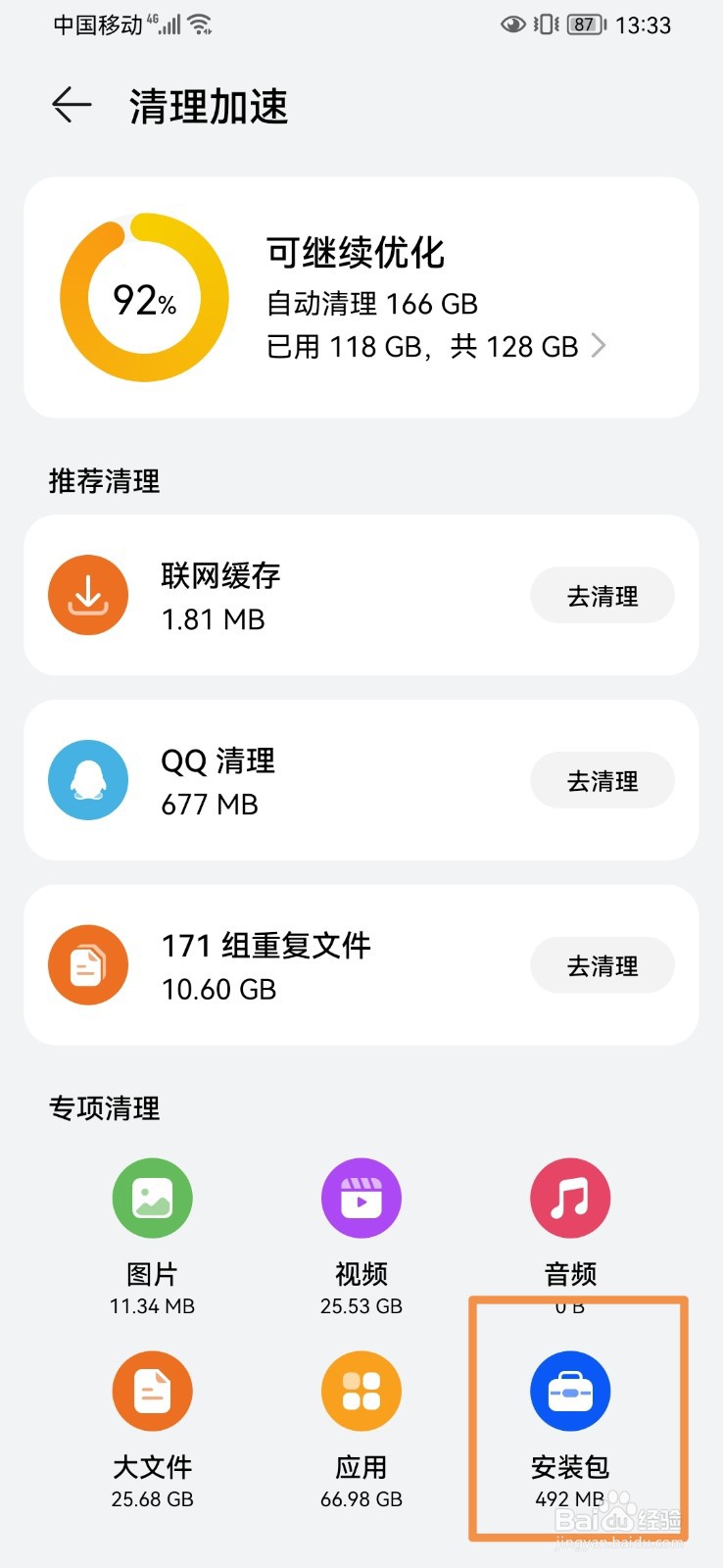Screen dimensions: 723x1568
Task: Go back using the arrow icon
Action: tap(72, 105)
